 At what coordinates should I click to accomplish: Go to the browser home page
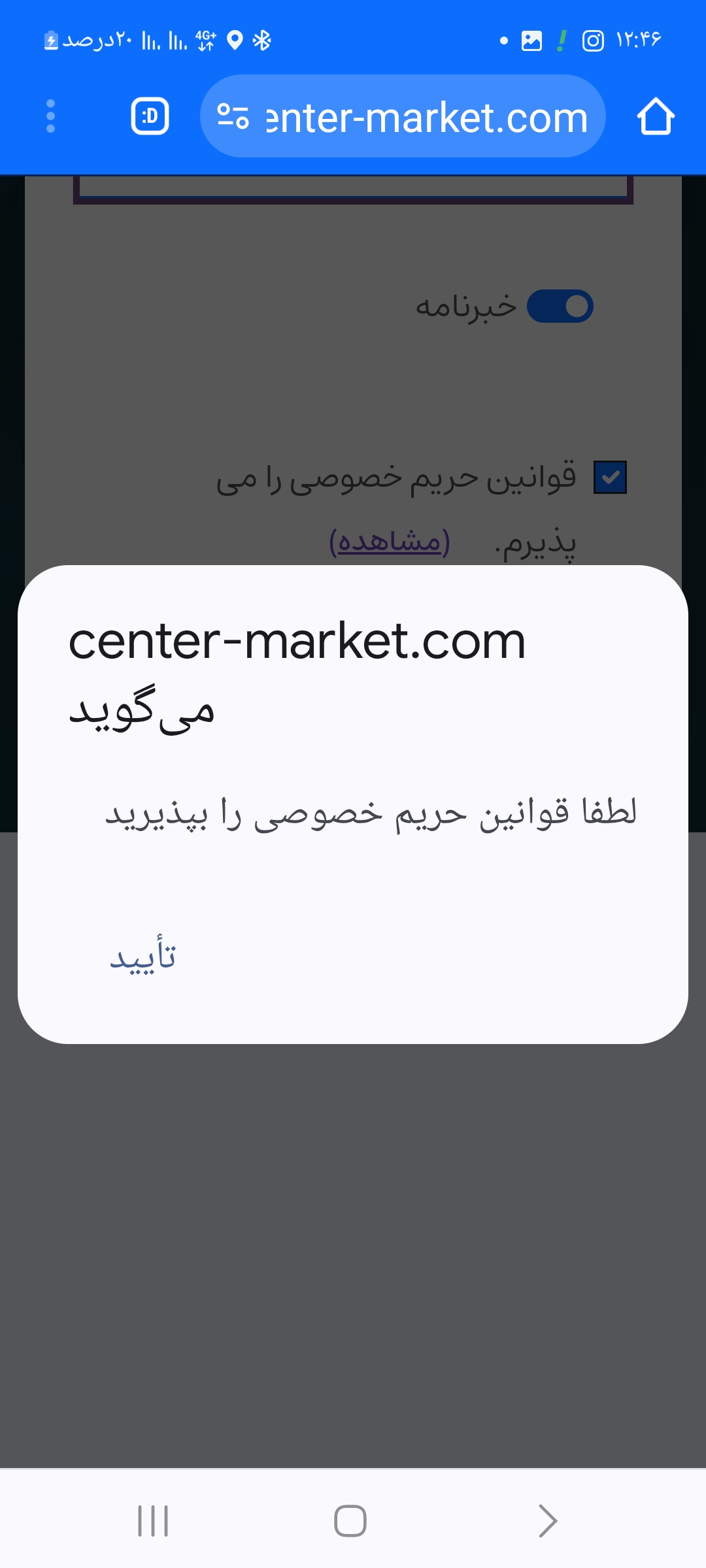656,116
